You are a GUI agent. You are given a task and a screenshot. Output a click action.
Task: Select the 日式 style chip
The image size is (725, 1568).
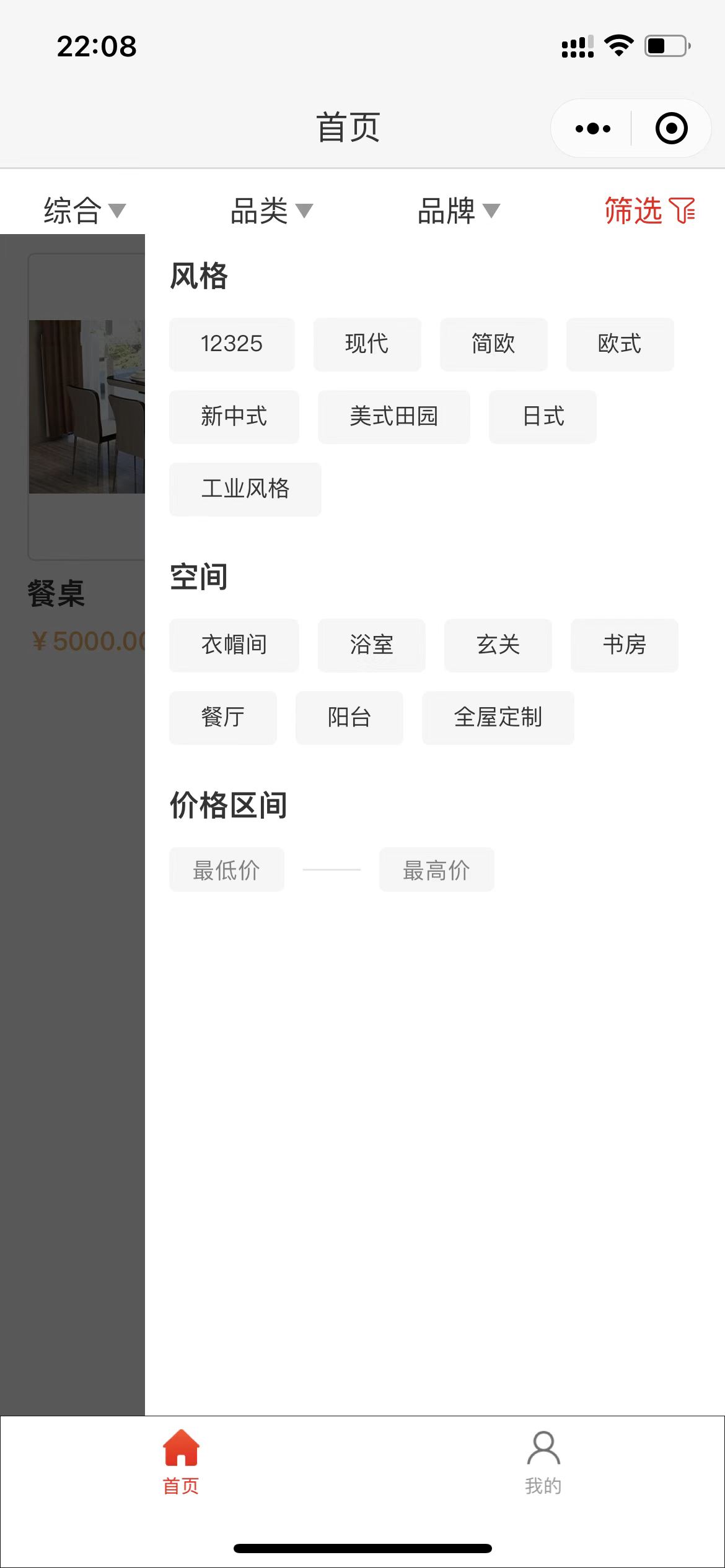[542, 417]
